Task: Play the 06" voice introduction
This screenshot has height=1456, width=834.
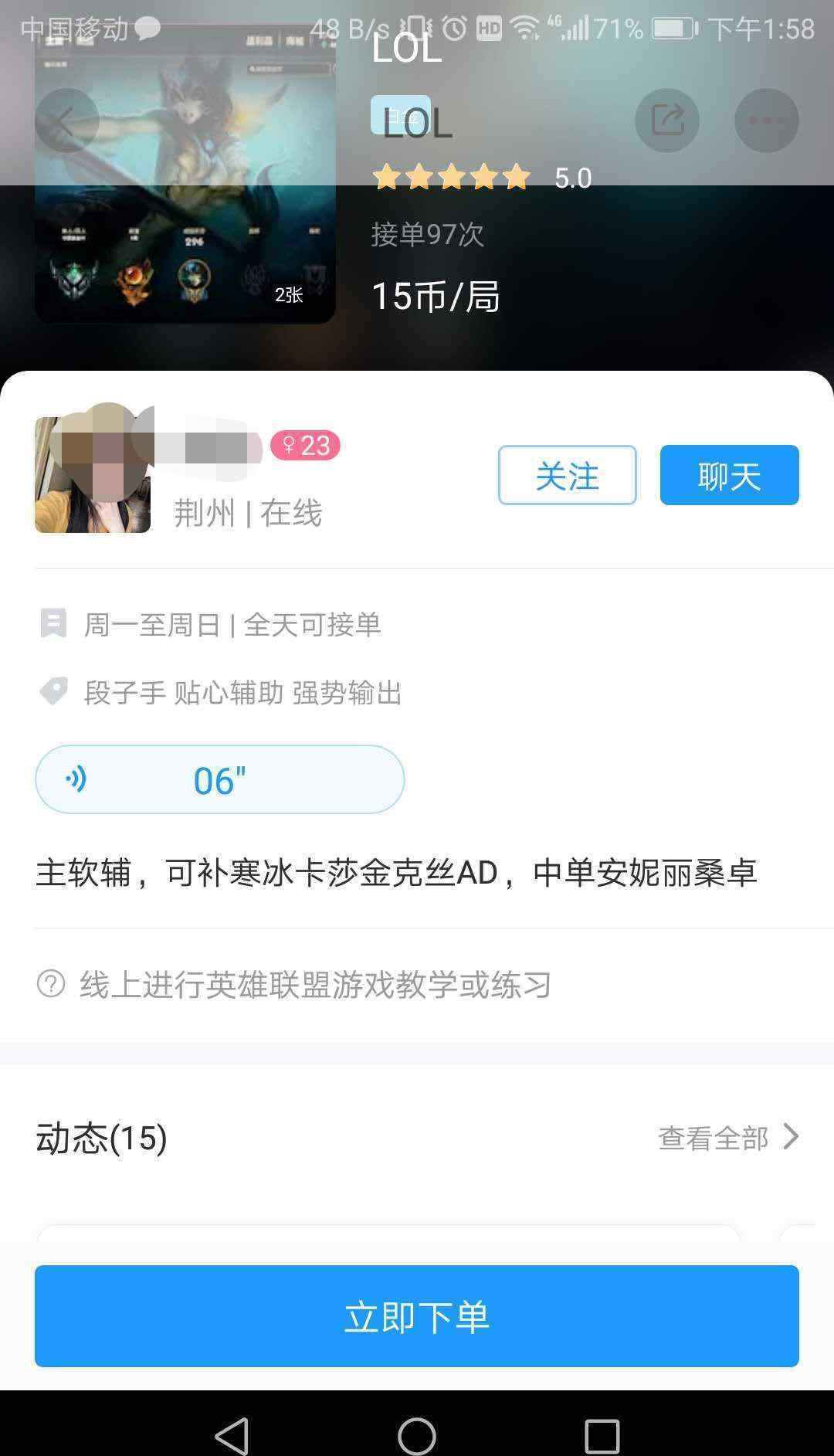Action: point(220,779)
